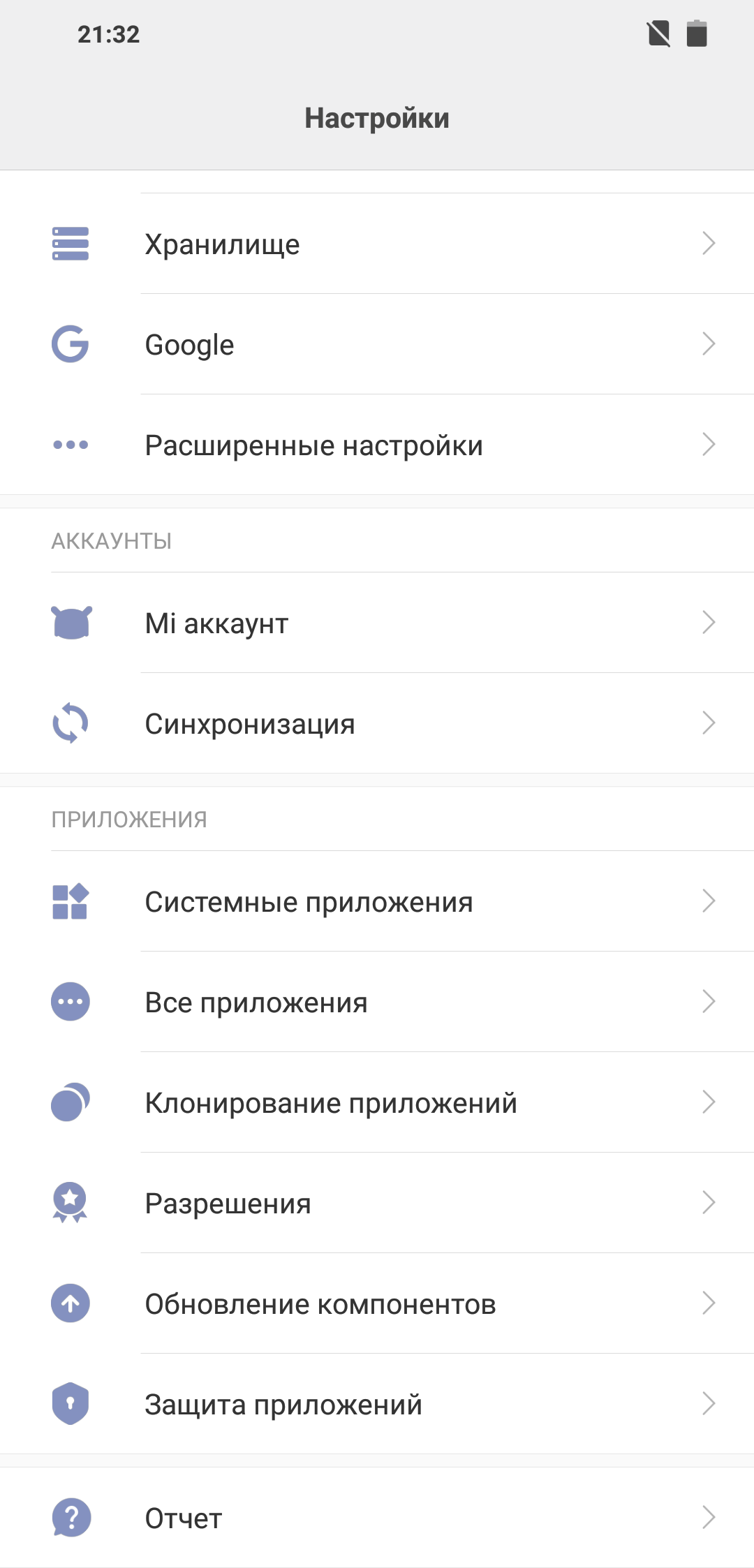
Task: Open Mi аккаунт settings
Action: [x=377, y=623]
